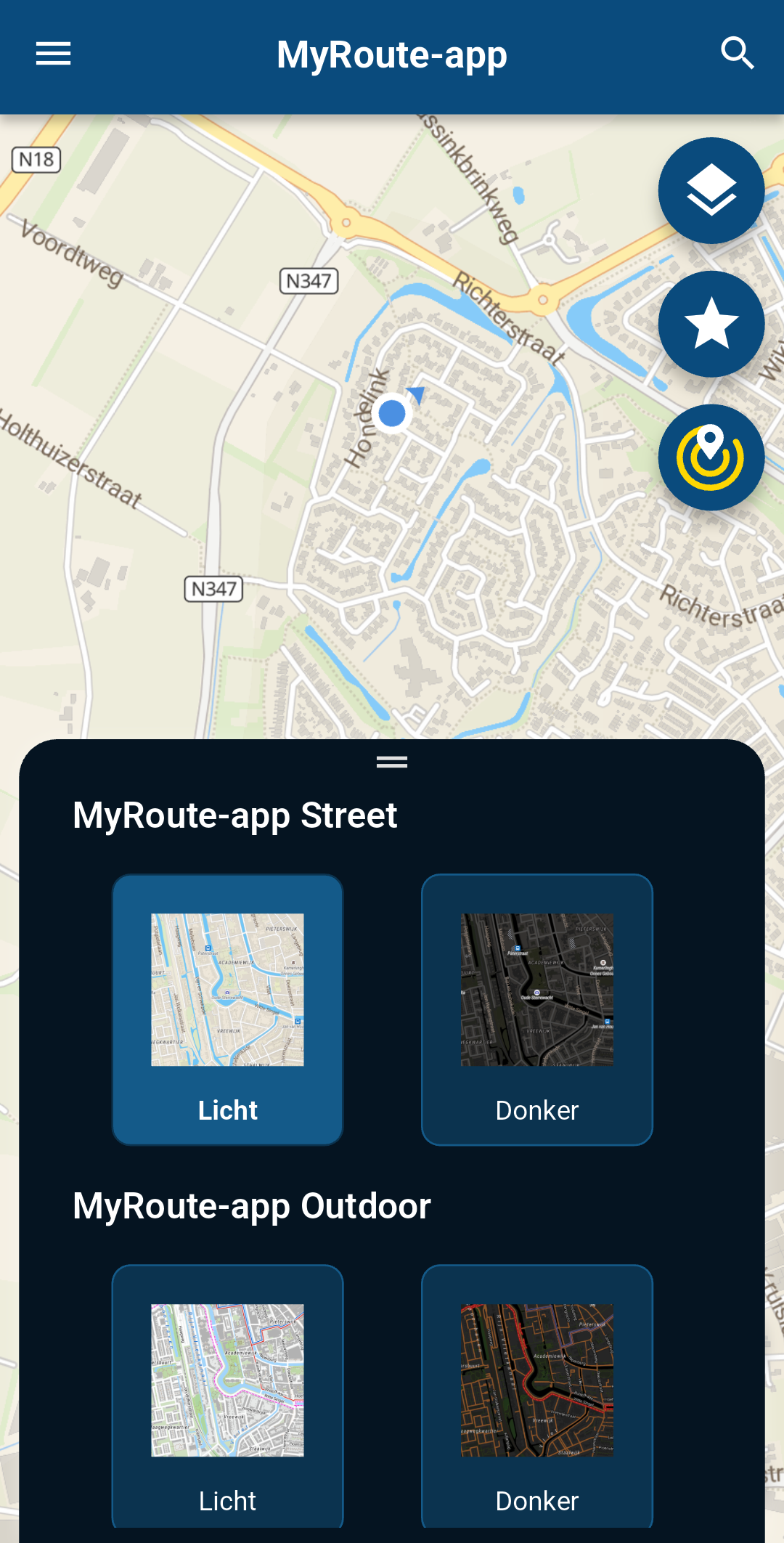Select the Street Donker map style
Screen dimensions: 784x1543
pyautogui.click(x=536, y=1009)
